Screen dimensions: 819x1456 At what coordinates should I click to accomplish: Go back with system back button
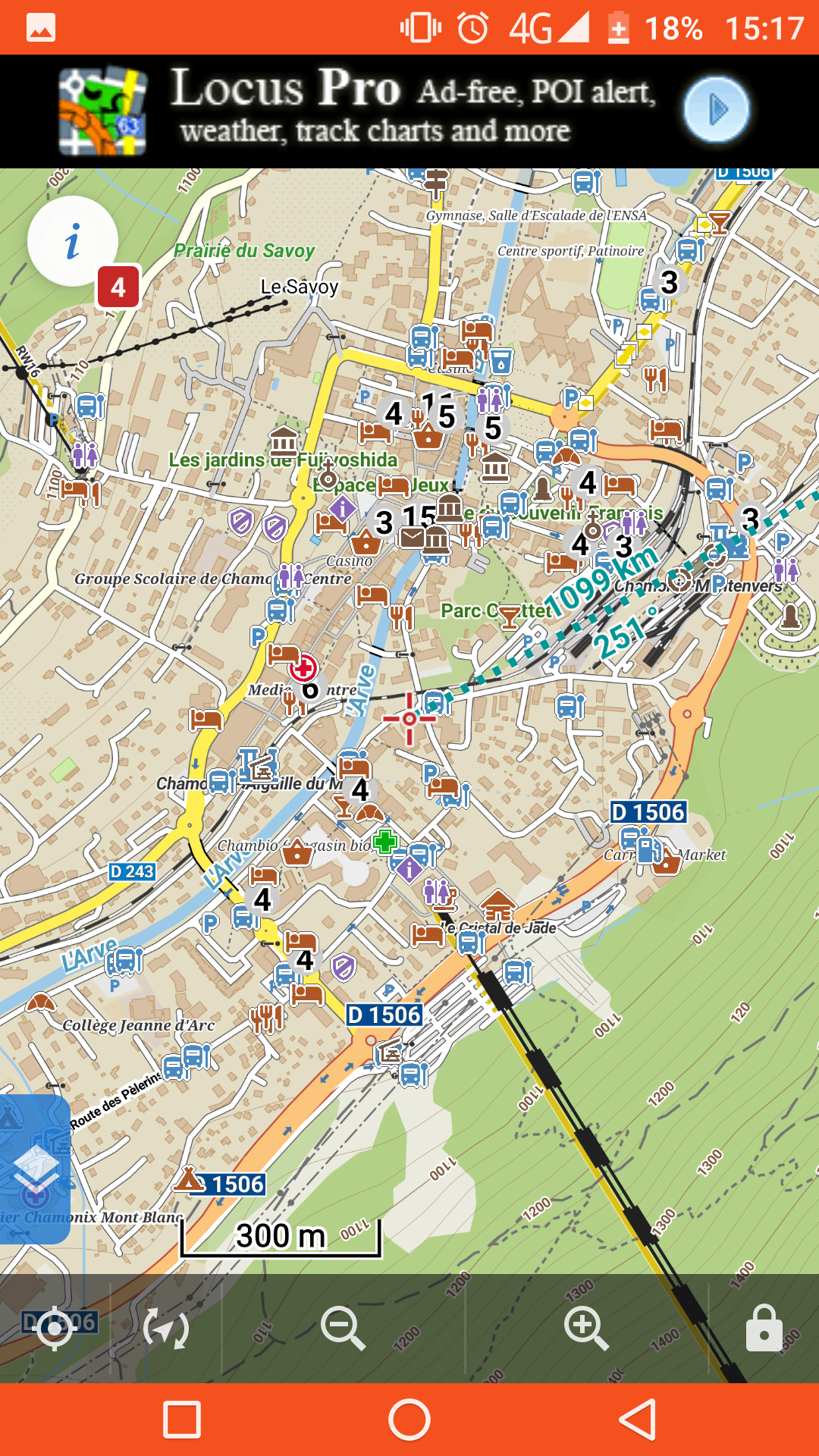pos(637,1420)
